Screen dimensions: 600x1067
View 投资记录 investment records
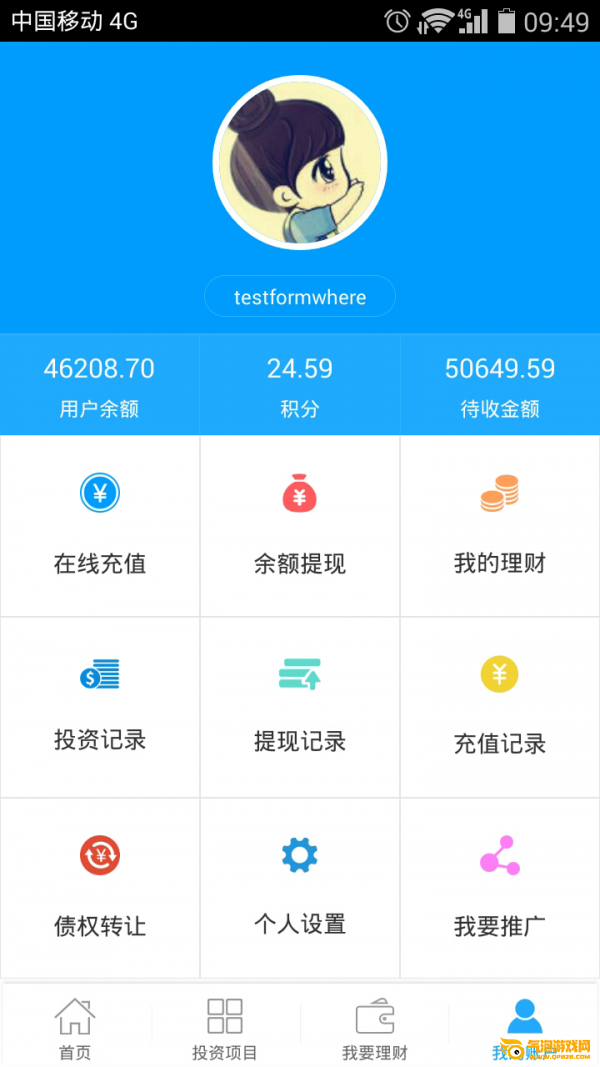[100, 706]
